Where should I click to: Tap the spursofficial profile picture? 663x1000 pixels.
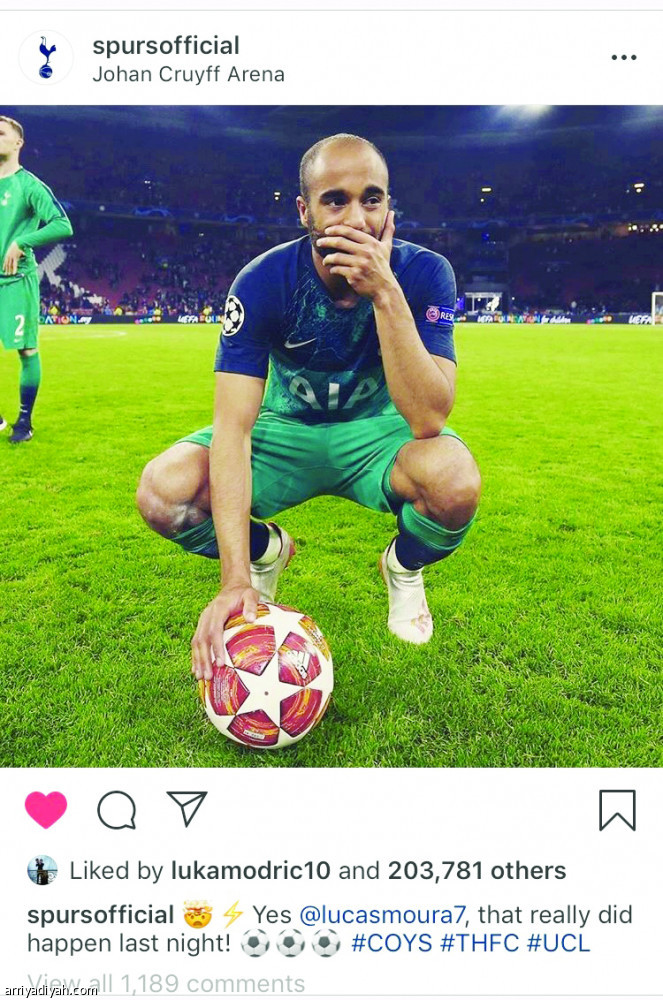coord(46,58)
